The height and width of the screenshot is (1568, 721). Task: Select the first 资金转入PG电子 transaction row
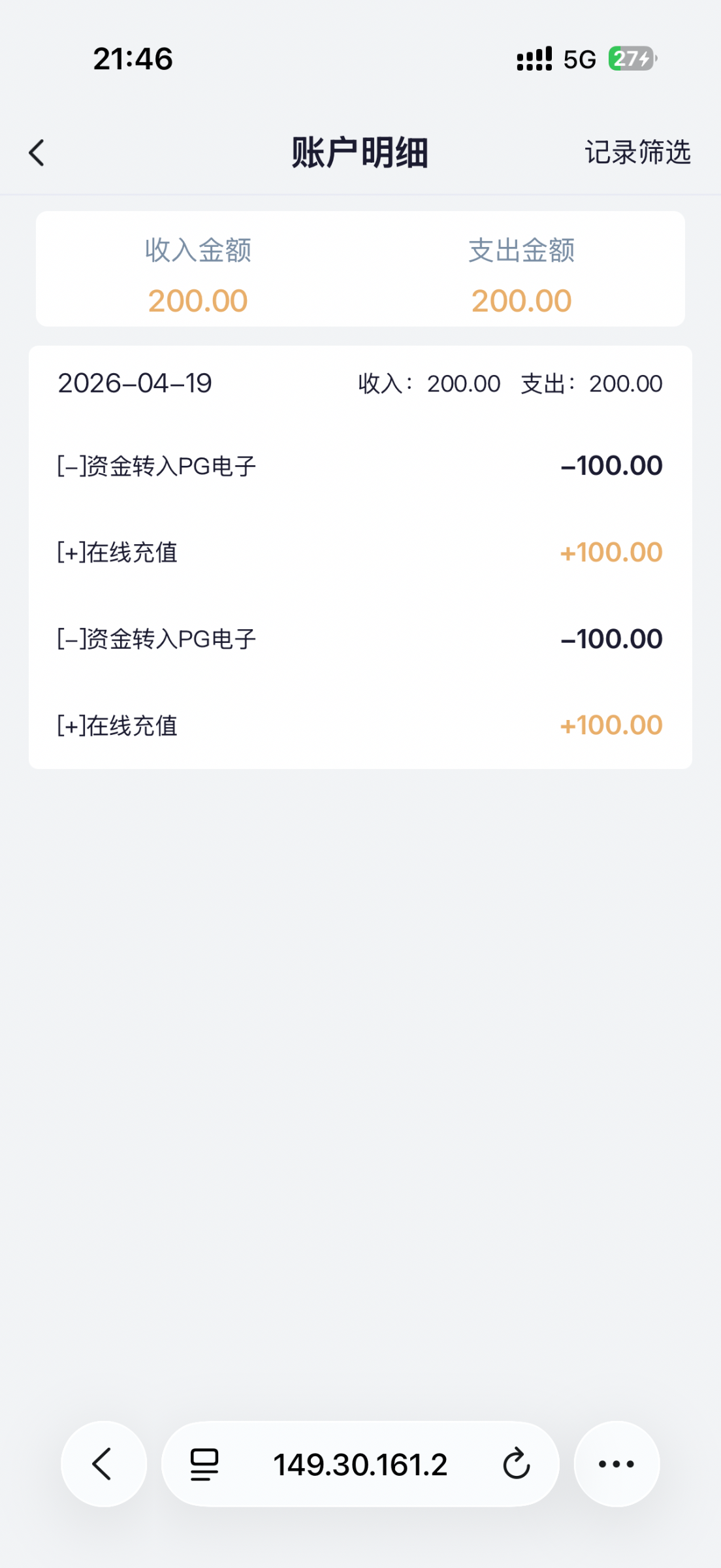pos(157,465)
